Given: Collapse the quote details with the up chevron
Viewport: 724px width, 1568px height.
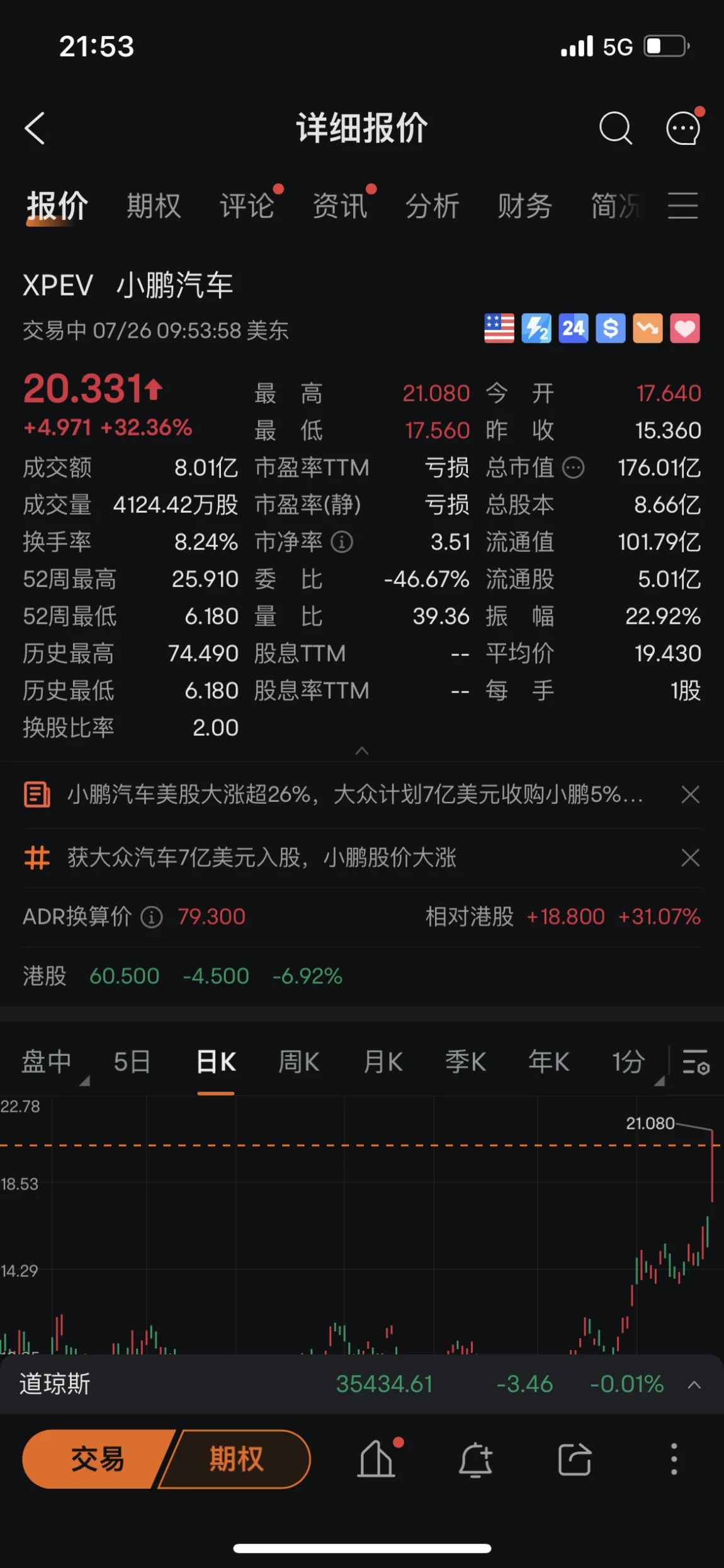Looking at the screenshot, I should (x=362, y=750).
